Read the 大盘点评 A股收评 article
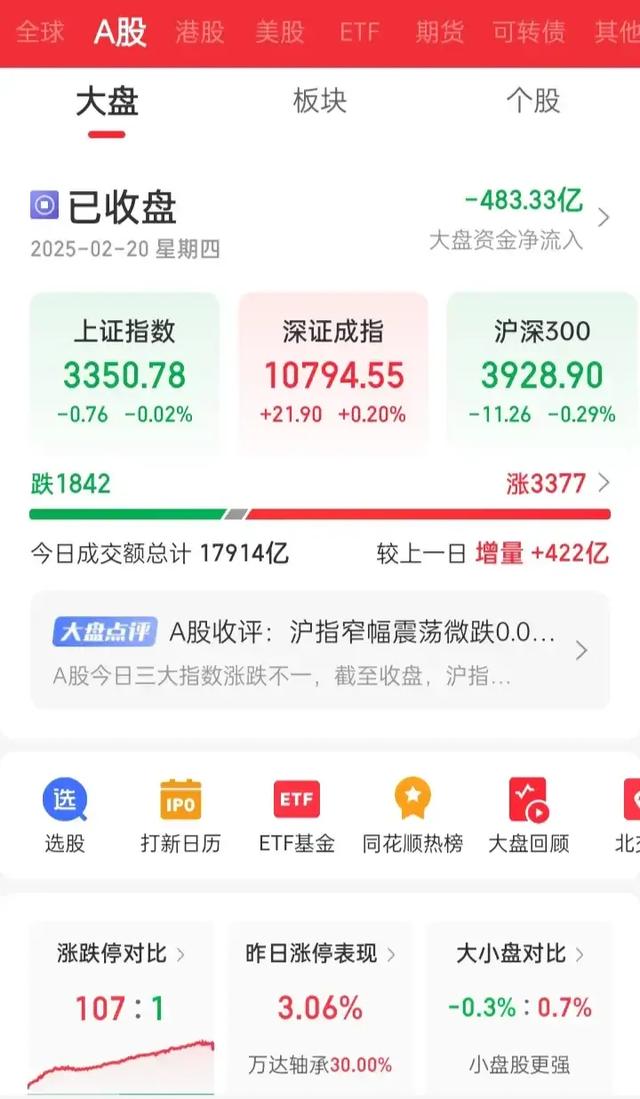The width and height of the screenshot is (640, 1099). click(320, 649)
